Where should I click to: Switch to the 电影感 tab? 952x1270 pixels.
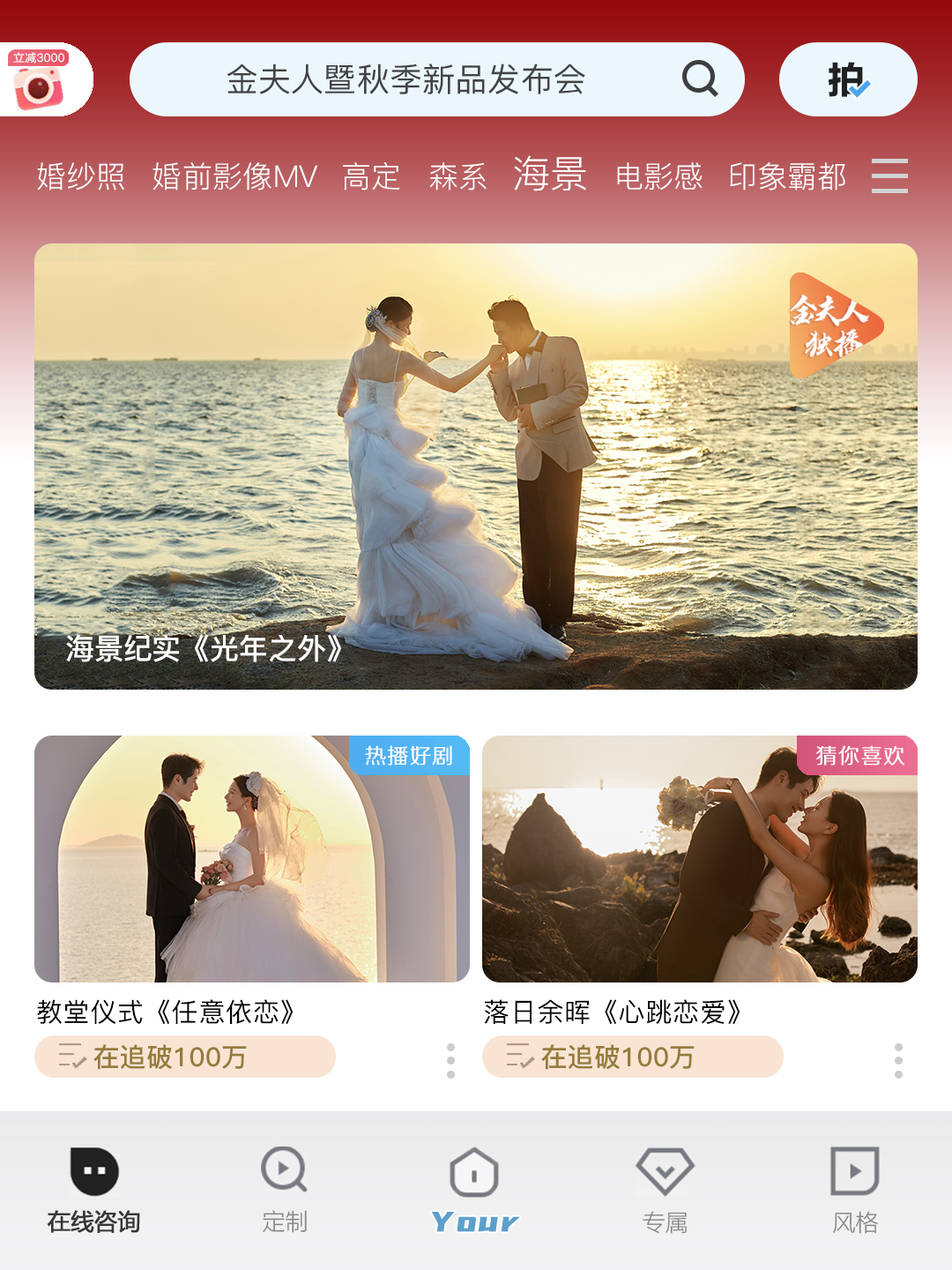658,176
